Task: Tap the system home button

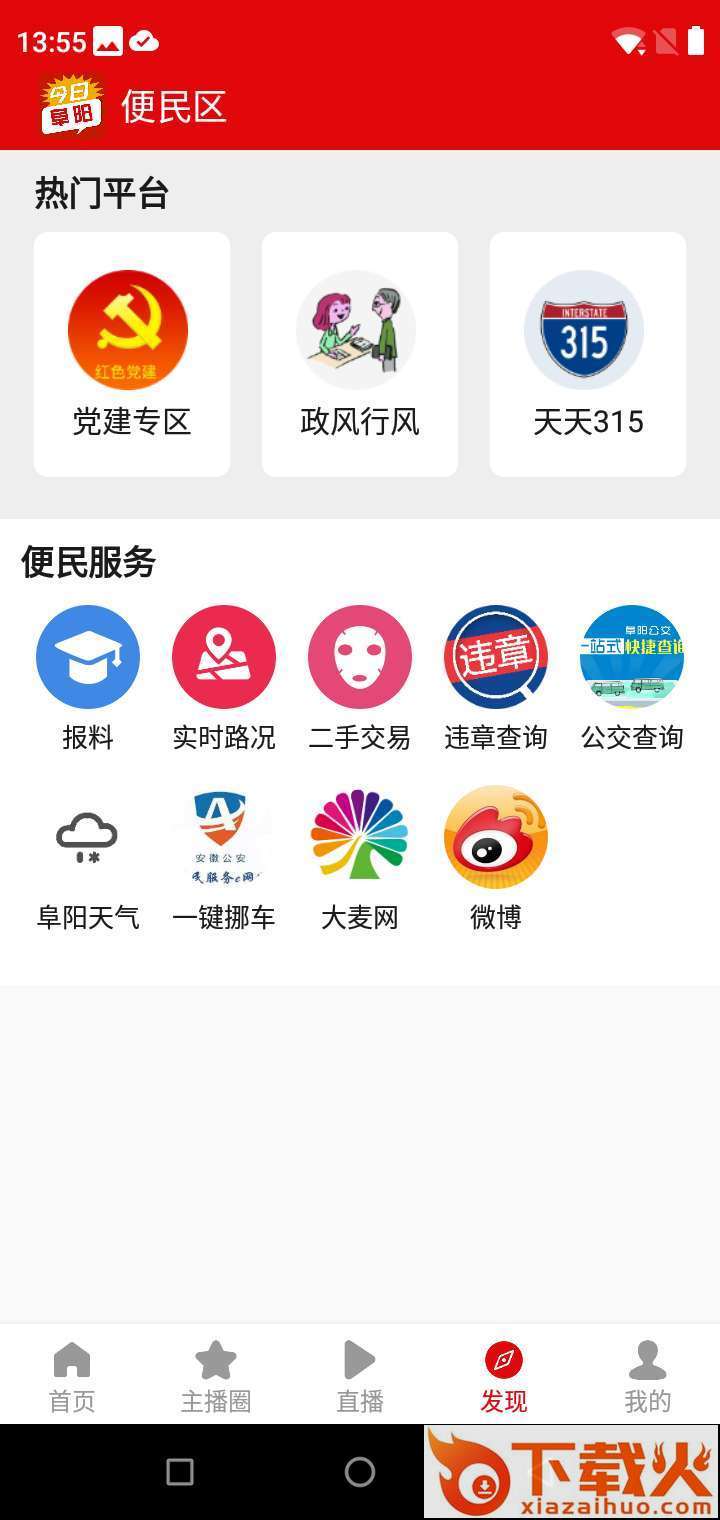Action: 360,1471
